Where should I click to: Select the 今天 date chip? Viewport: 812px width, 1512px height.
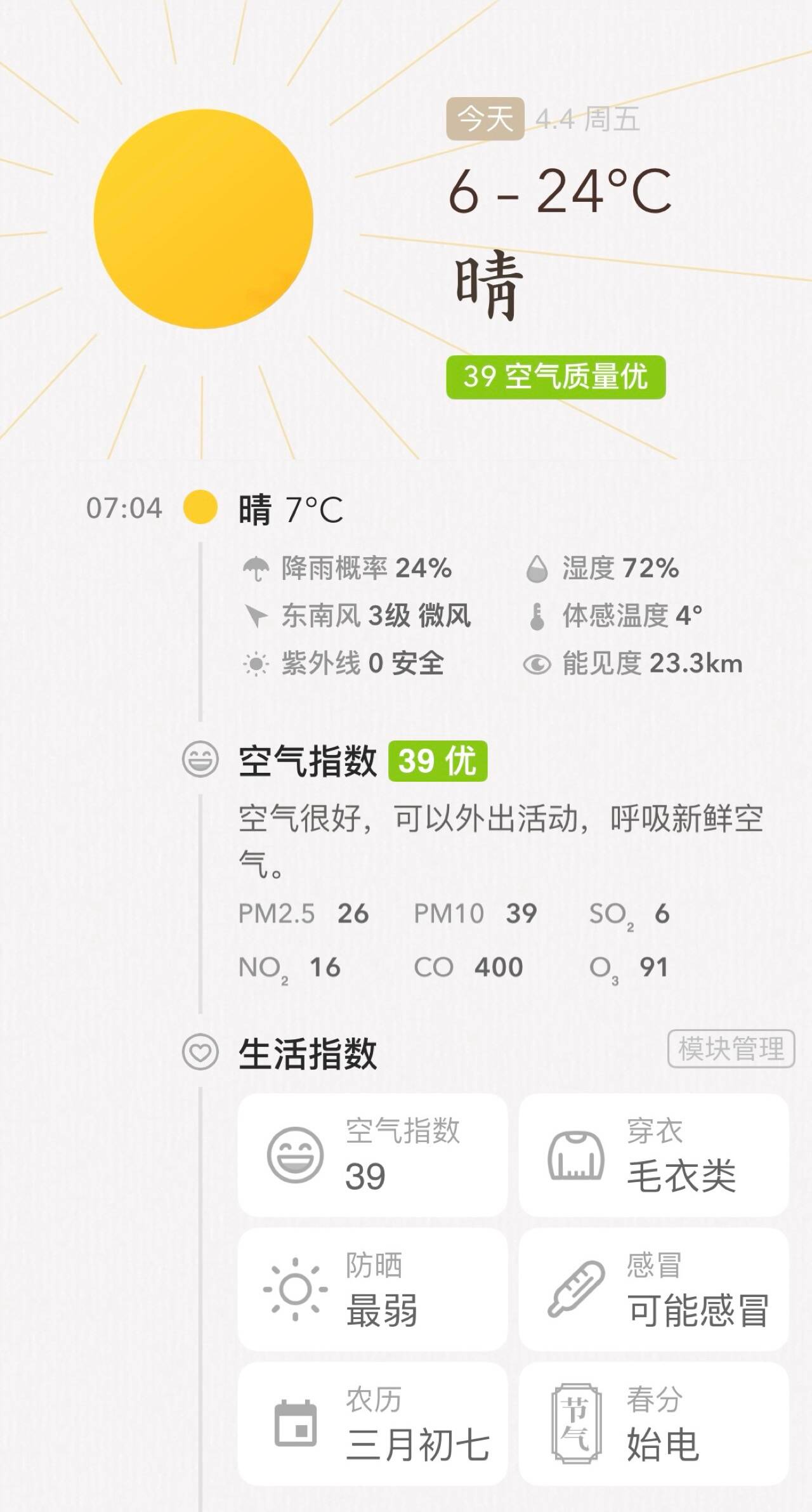click(485, 119)
